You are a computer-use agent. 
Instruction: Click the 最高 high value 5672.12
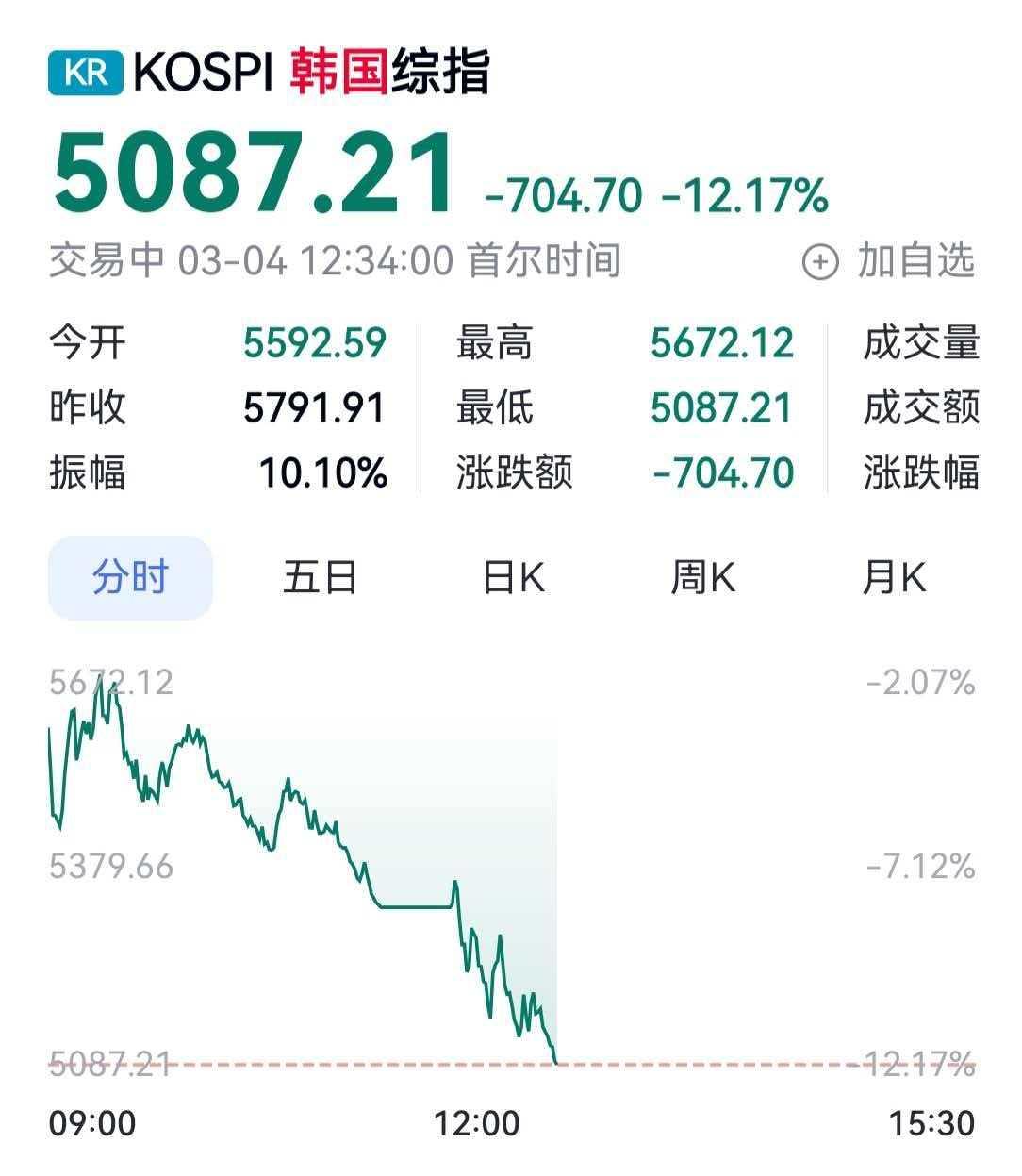[721, 342]
